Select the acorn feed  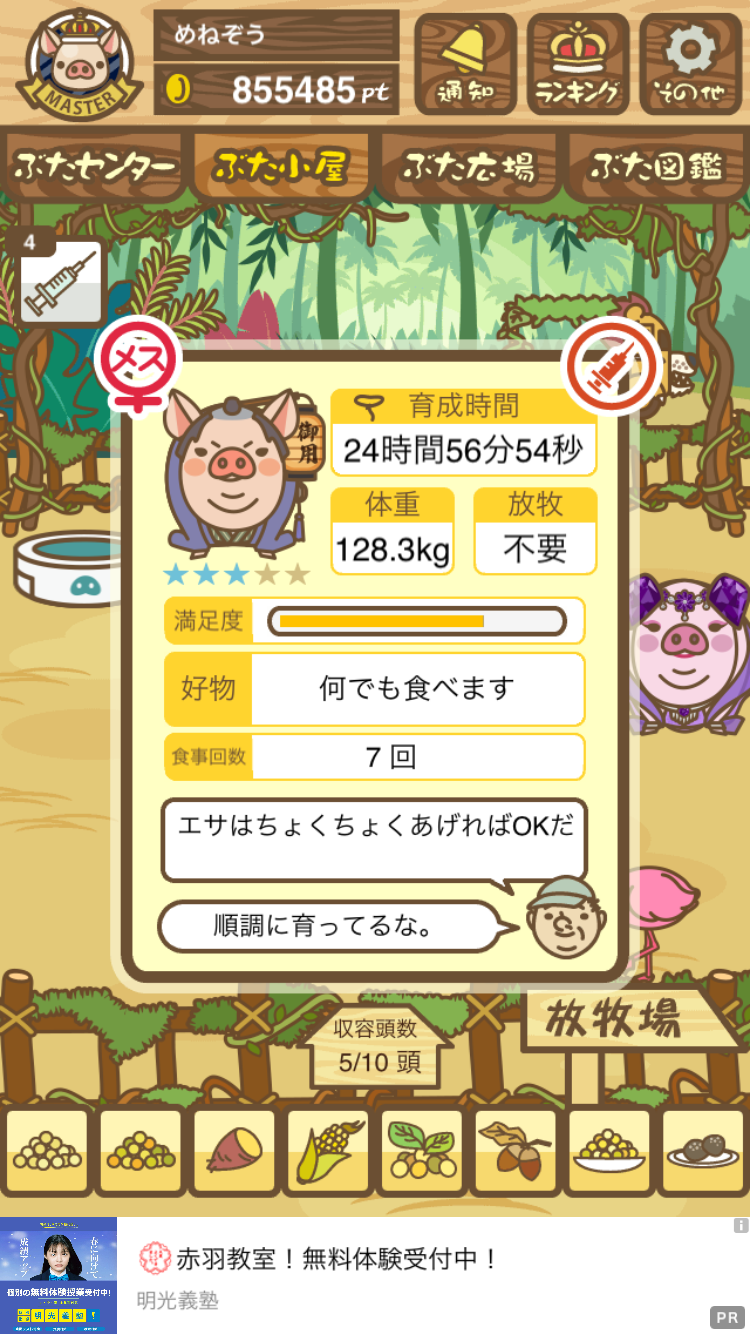(515, 1150)
